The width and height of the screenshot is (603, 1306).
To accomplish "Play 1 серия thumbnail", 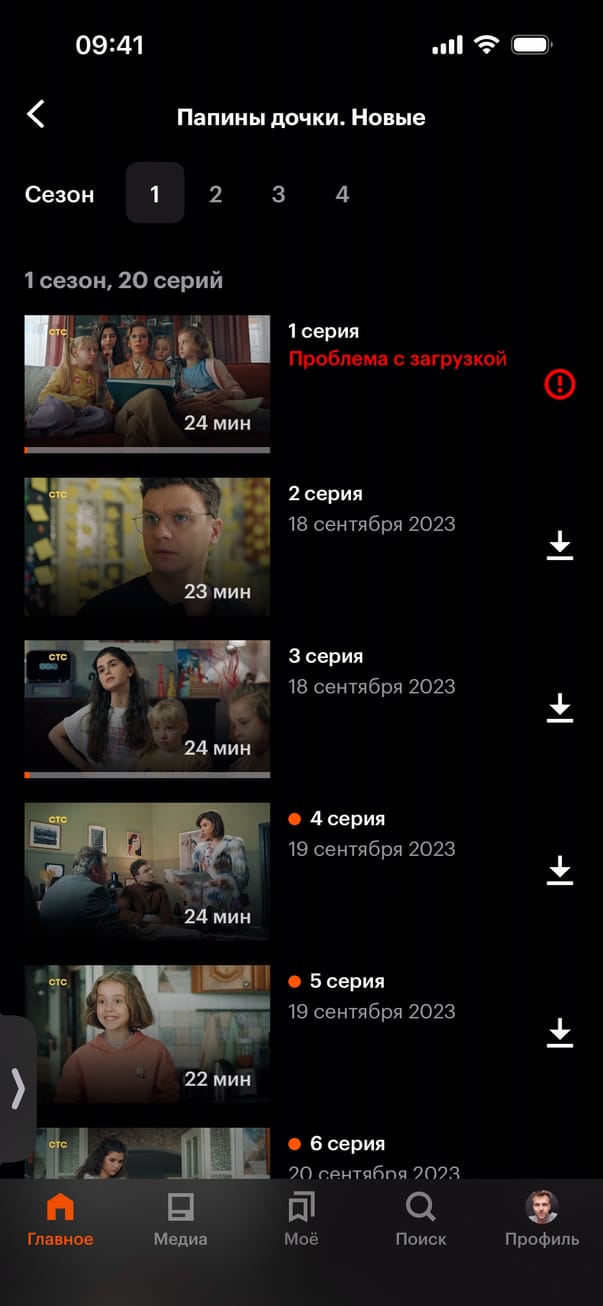I will coord(147,382).
